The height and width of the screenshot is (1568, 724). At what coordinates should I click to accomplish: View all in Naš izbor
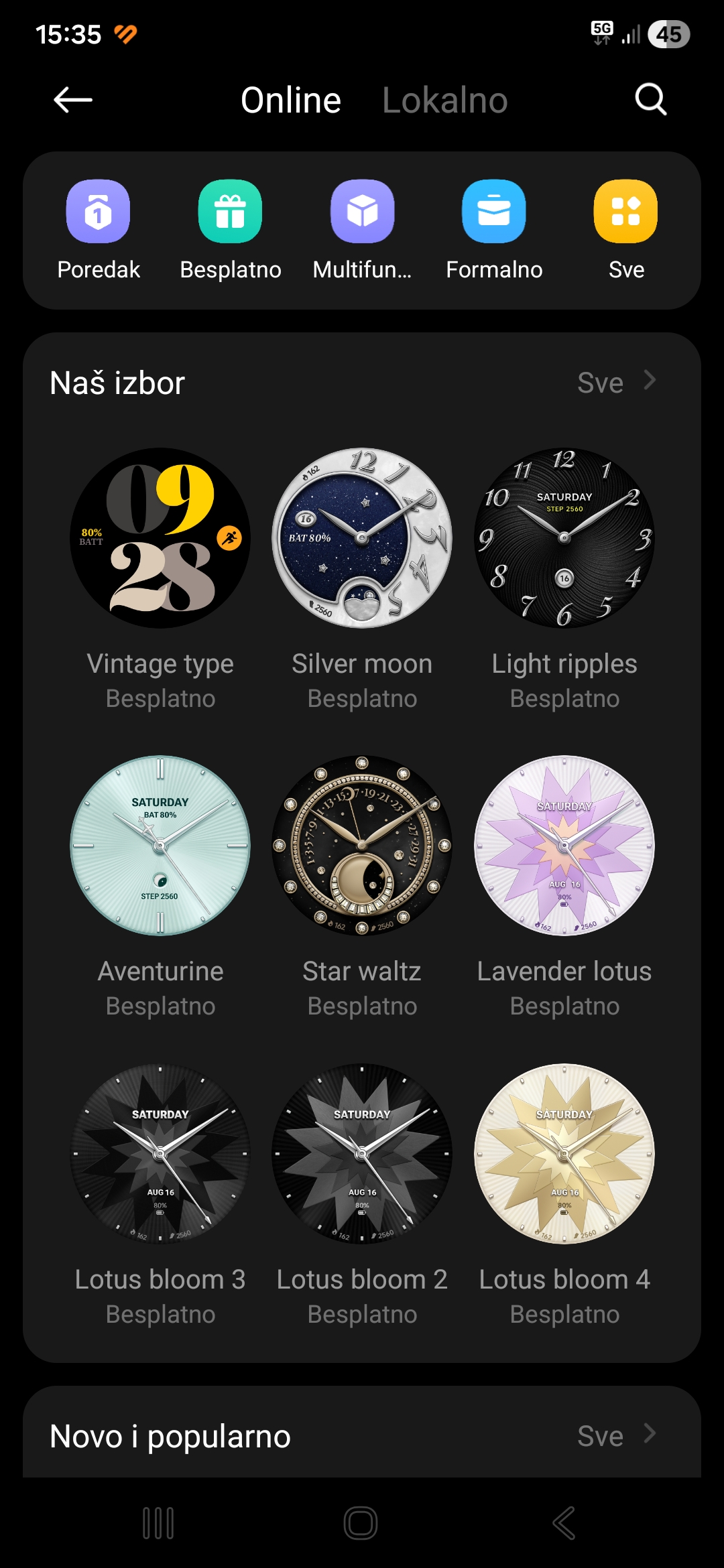pyautogui.click(x=615, y=383)
